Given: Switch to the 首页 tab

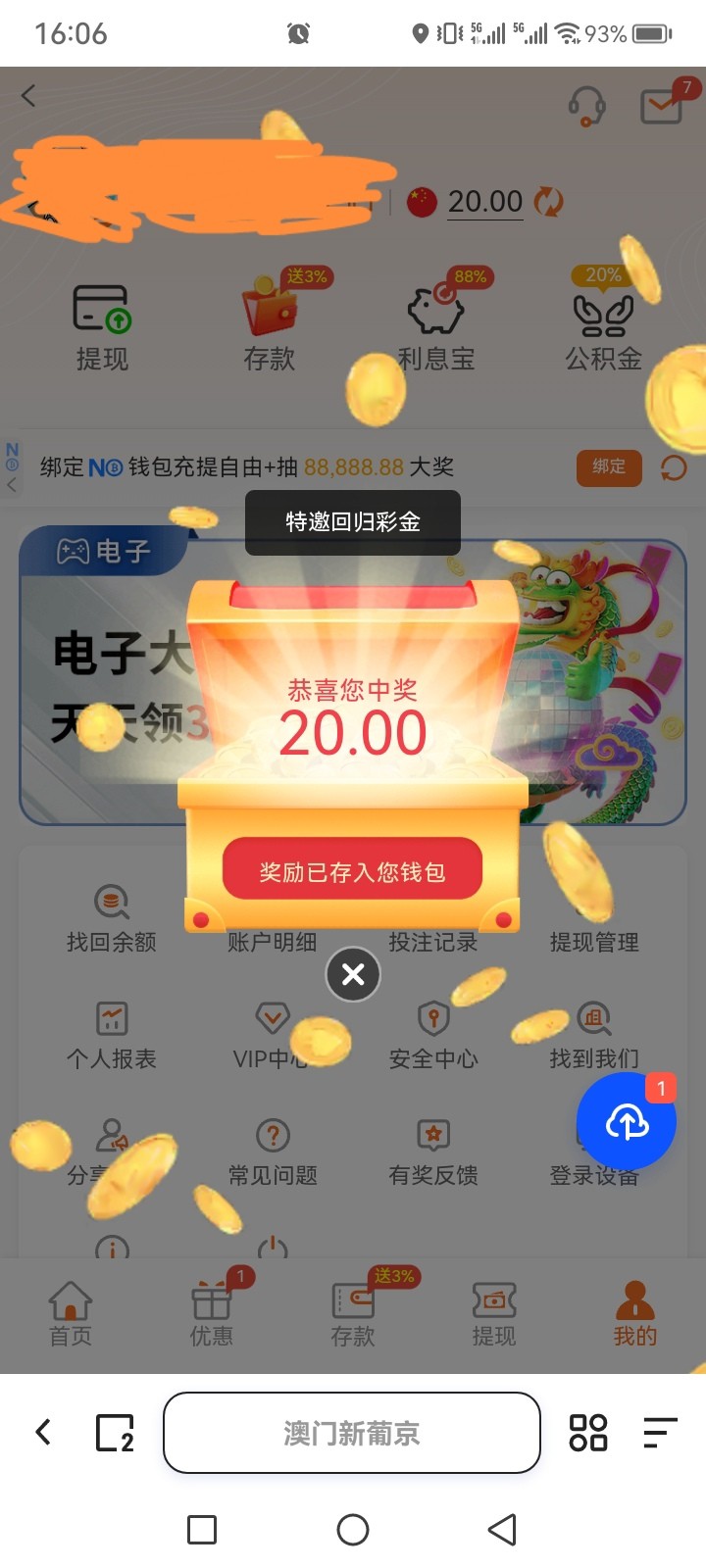Looking at the screenshot, I should 71,1313.
